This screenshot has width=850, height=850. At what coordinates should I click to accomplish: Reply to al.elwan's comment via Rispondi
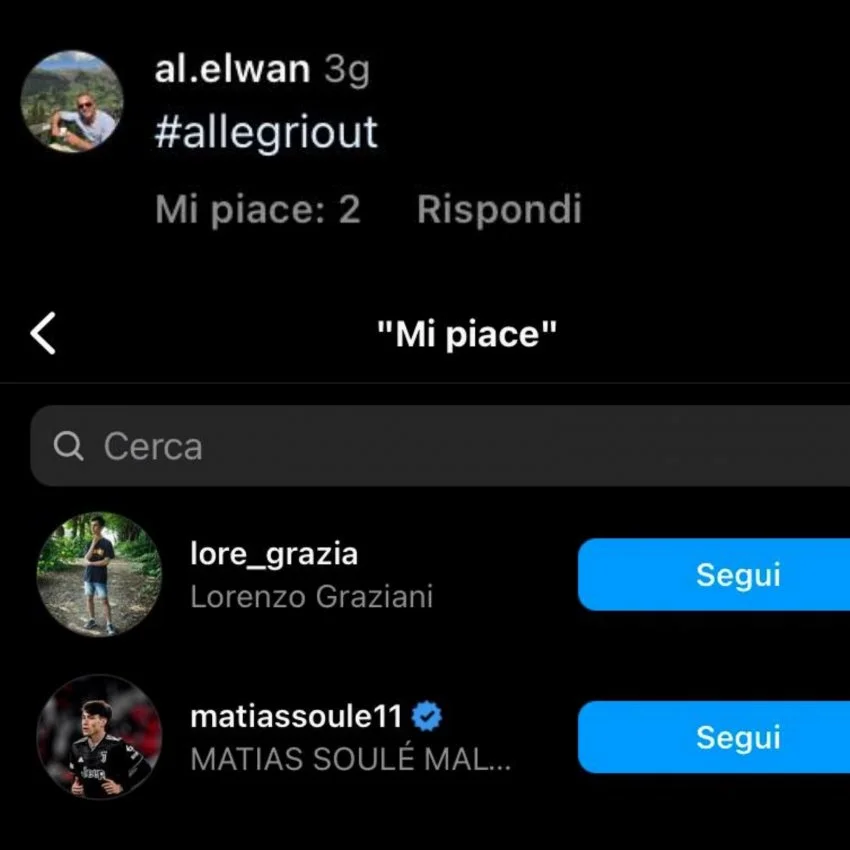(x=499, y=210)
